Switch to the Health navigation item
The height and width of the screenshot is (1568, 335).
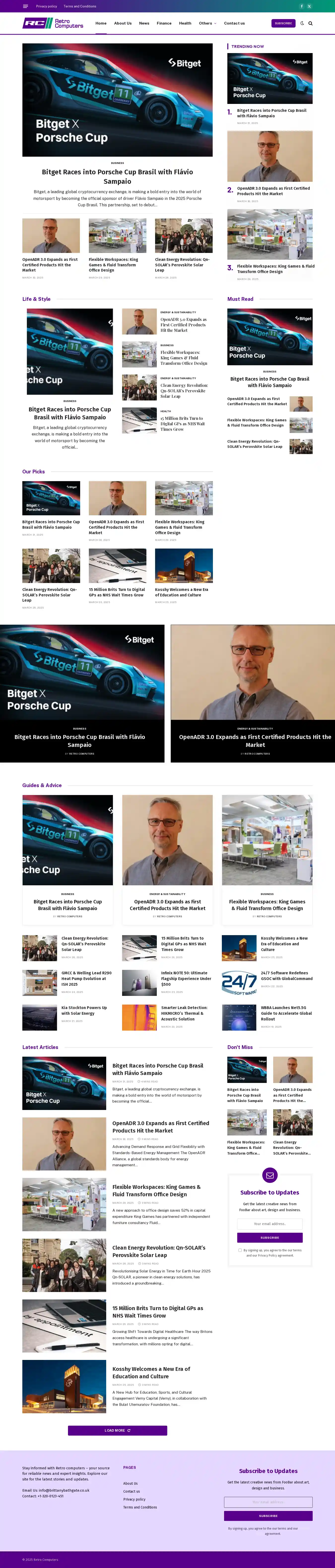coord(185,23)
